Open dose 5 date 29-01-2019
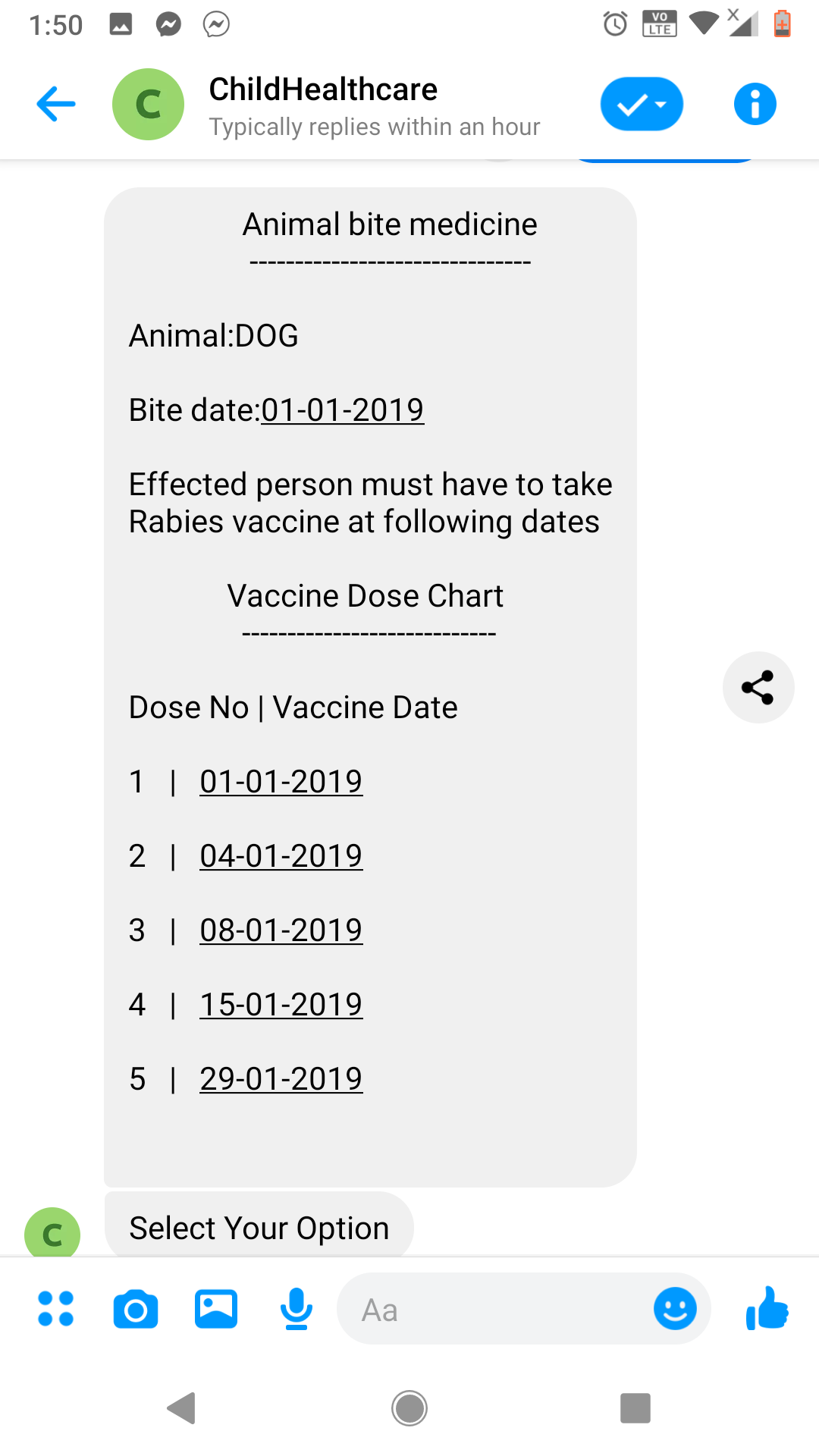The width and height of the screenshot is (819, 1456). coord(281,1079)
